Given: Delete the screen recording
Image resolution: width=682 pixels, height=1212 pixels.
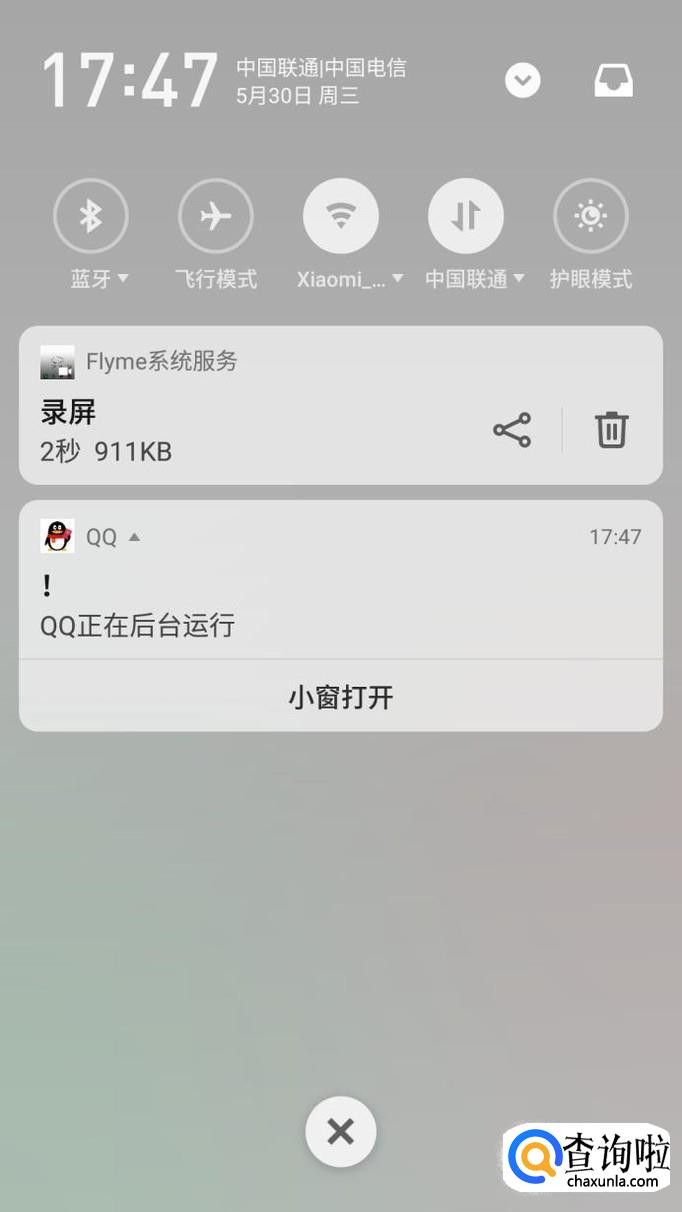Looking at the screenshot, I should point(612,430).
